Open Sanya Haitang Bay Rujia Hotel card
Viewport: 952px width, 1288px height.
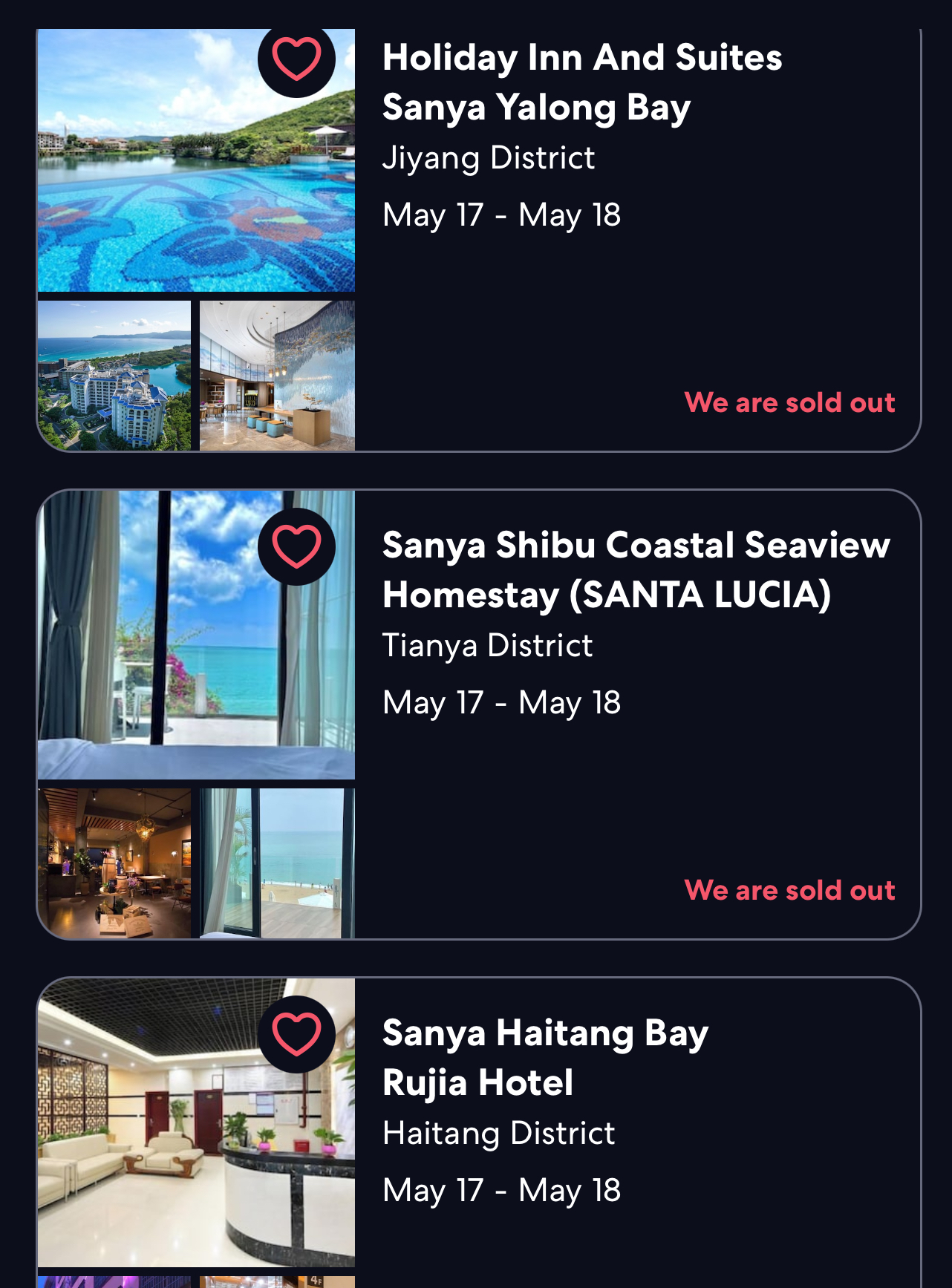544,1057
